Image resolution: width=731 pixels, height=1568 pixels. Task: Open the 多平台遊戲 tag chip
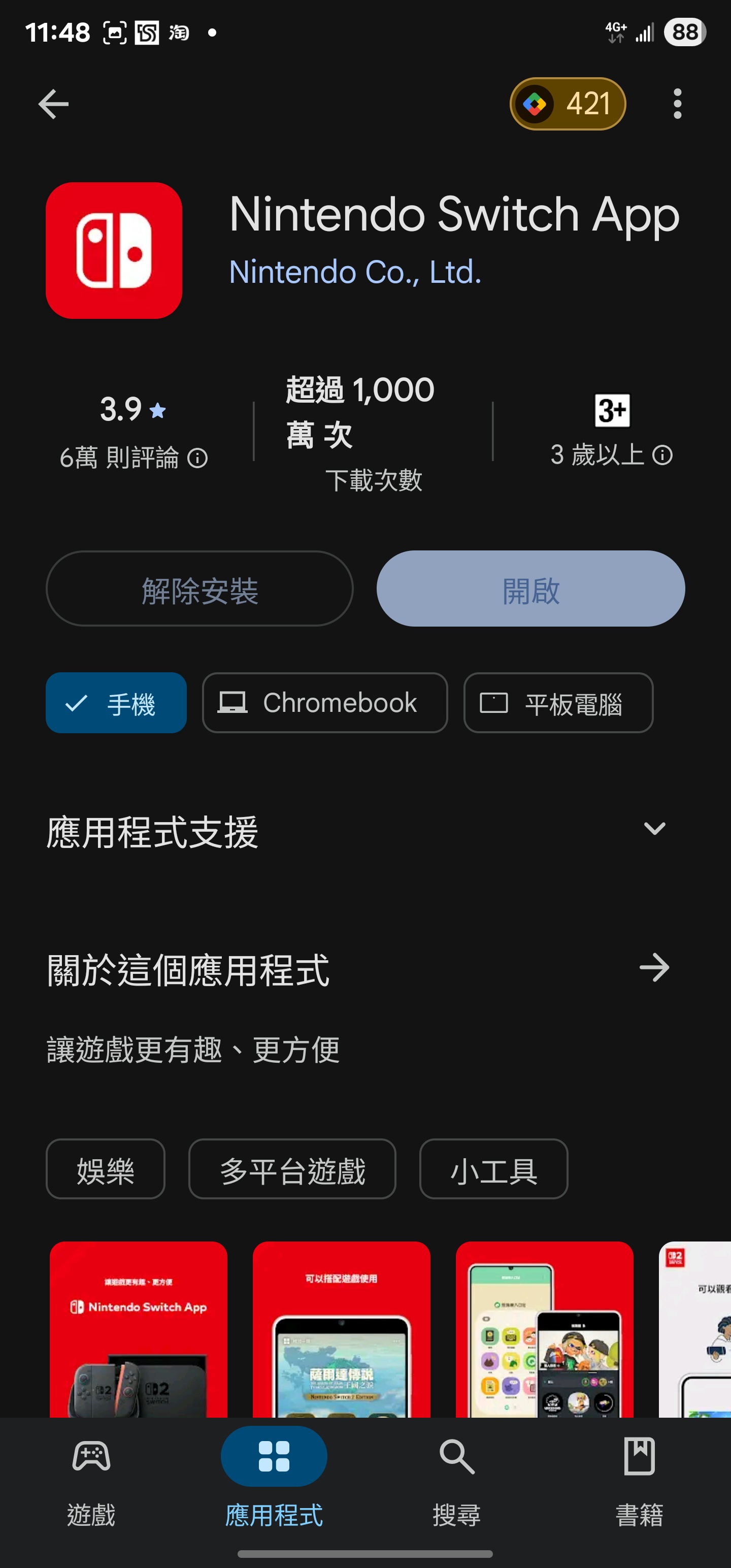tap(292, 1169)
